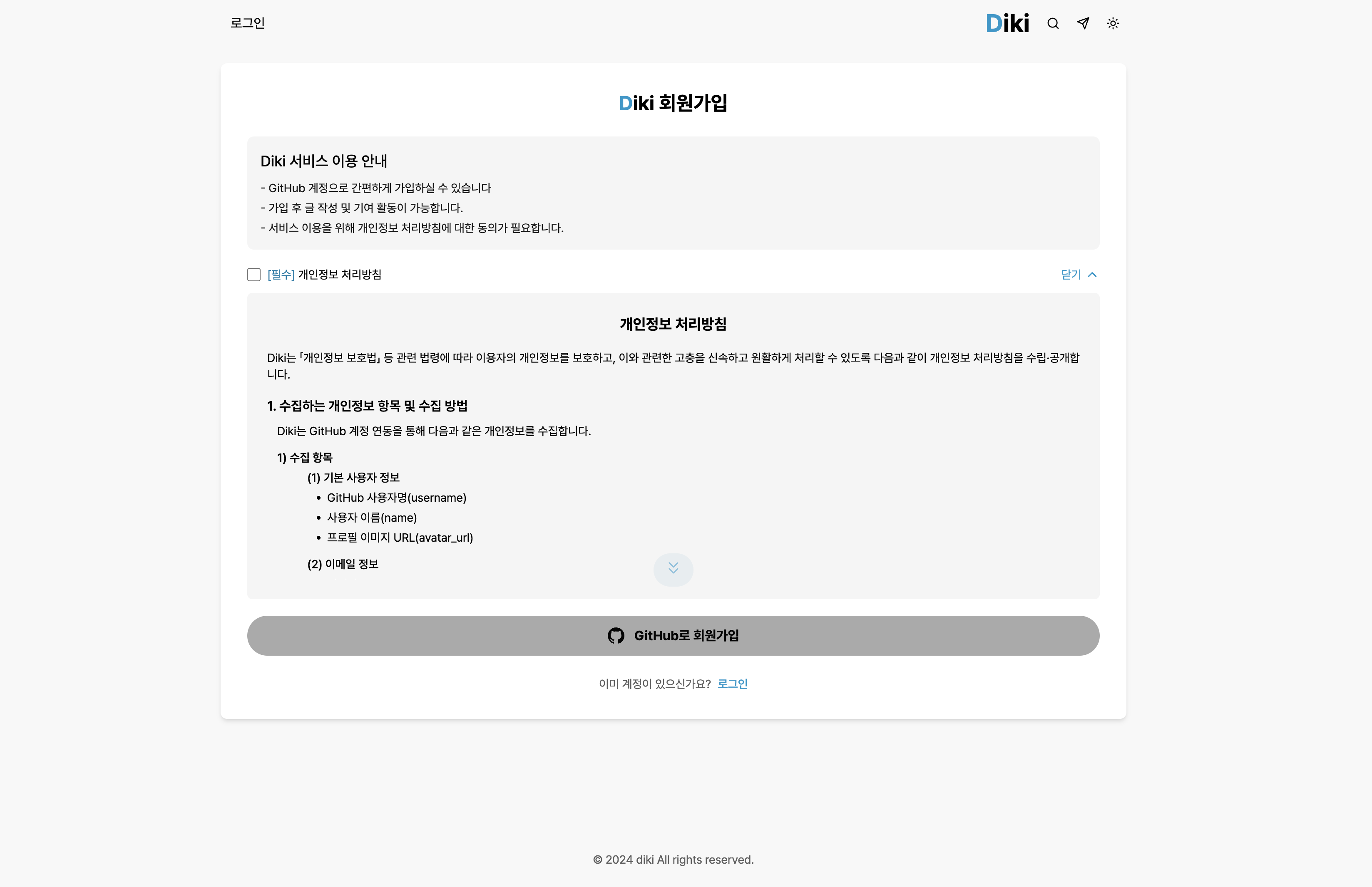
Task: Collapse the policy with 닫기
Action: (x=1078, y=275)
